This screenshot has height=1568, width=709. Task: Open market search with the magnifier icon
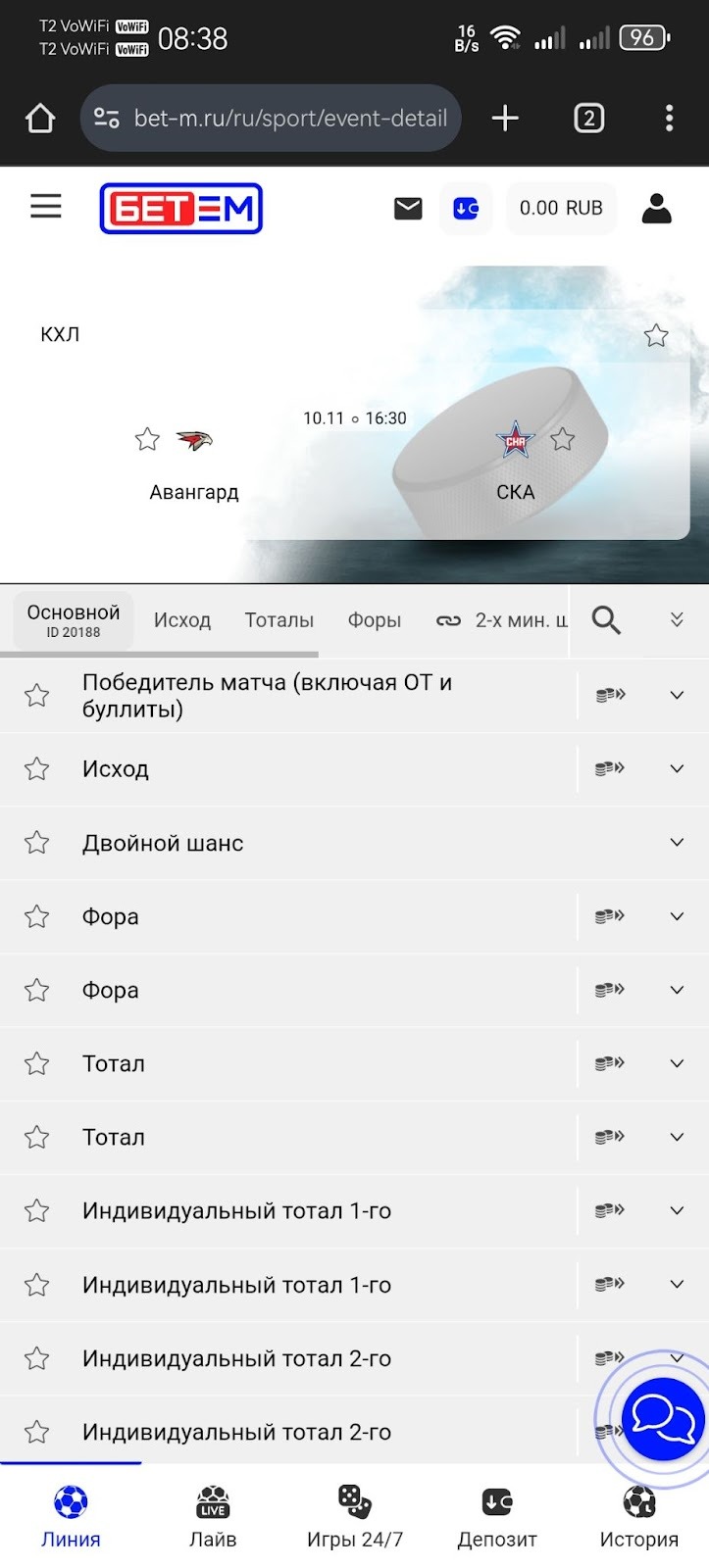[x=606, y=619]
